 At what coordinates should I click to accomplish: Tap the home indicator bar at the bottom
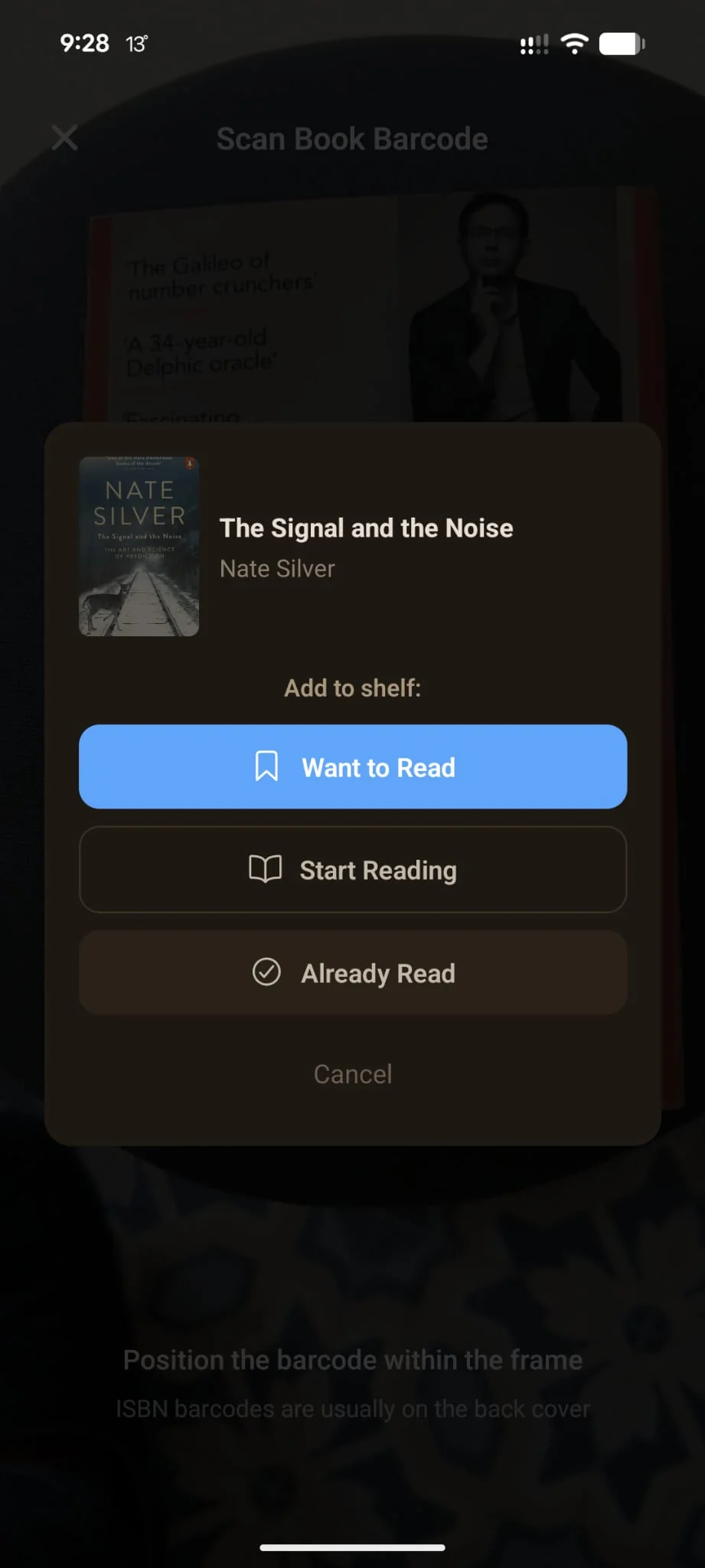pyautogui.click(x=352, y=1546)
